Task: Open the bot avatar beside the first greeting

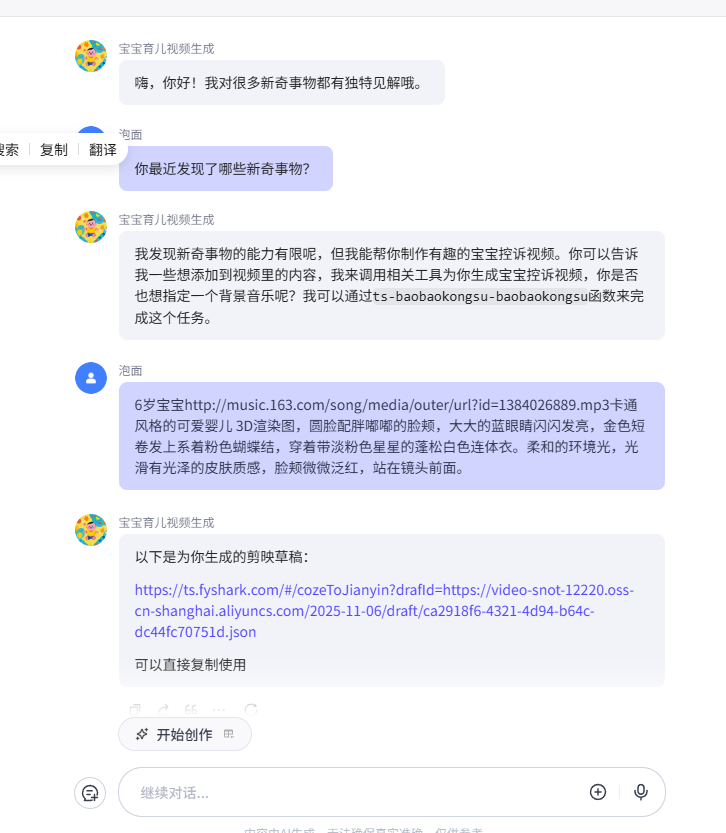Action: point(91,56)
